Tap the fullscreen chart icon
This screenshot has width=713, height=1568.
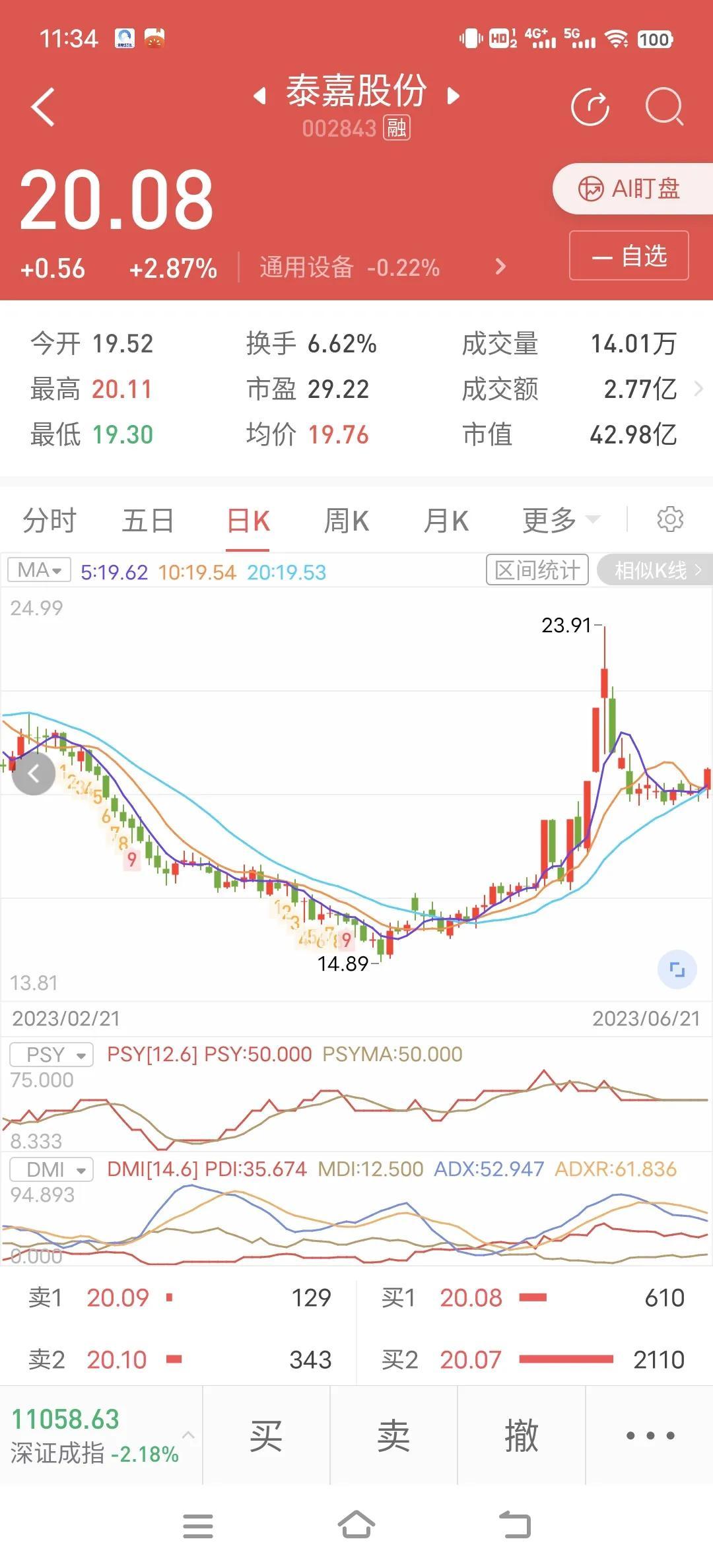(x=677, y=969)
